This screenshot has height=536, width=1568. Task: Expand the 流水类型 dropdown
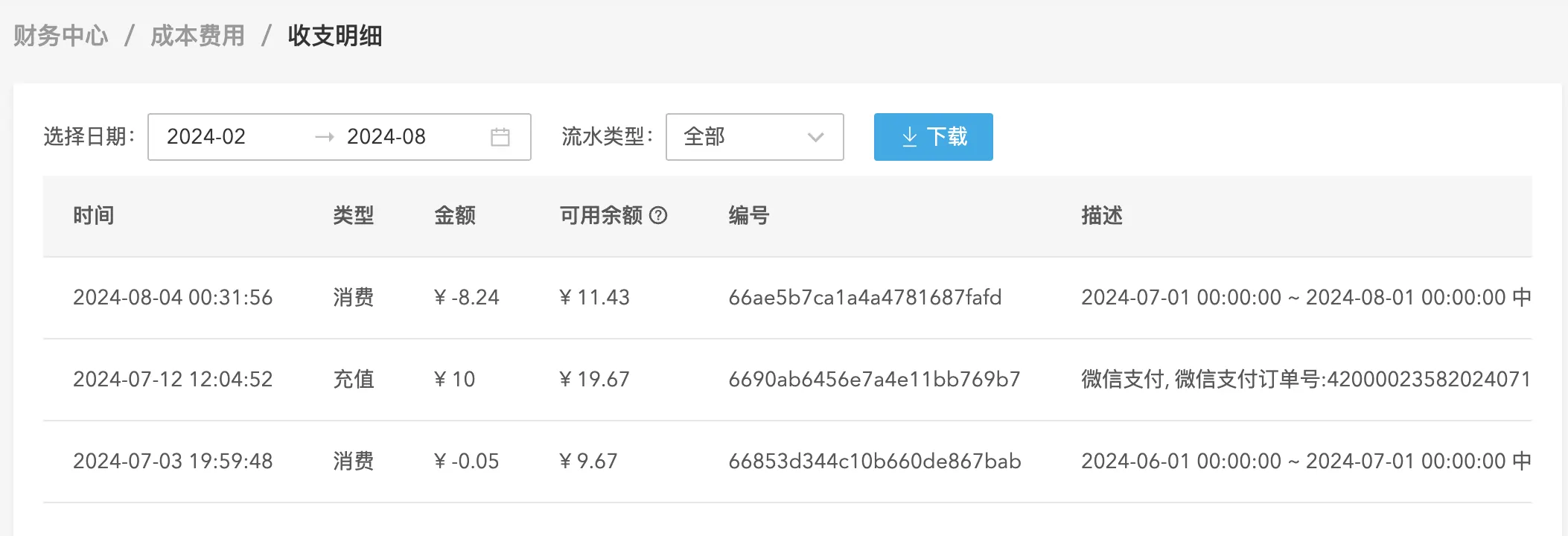tap(754, 137)
